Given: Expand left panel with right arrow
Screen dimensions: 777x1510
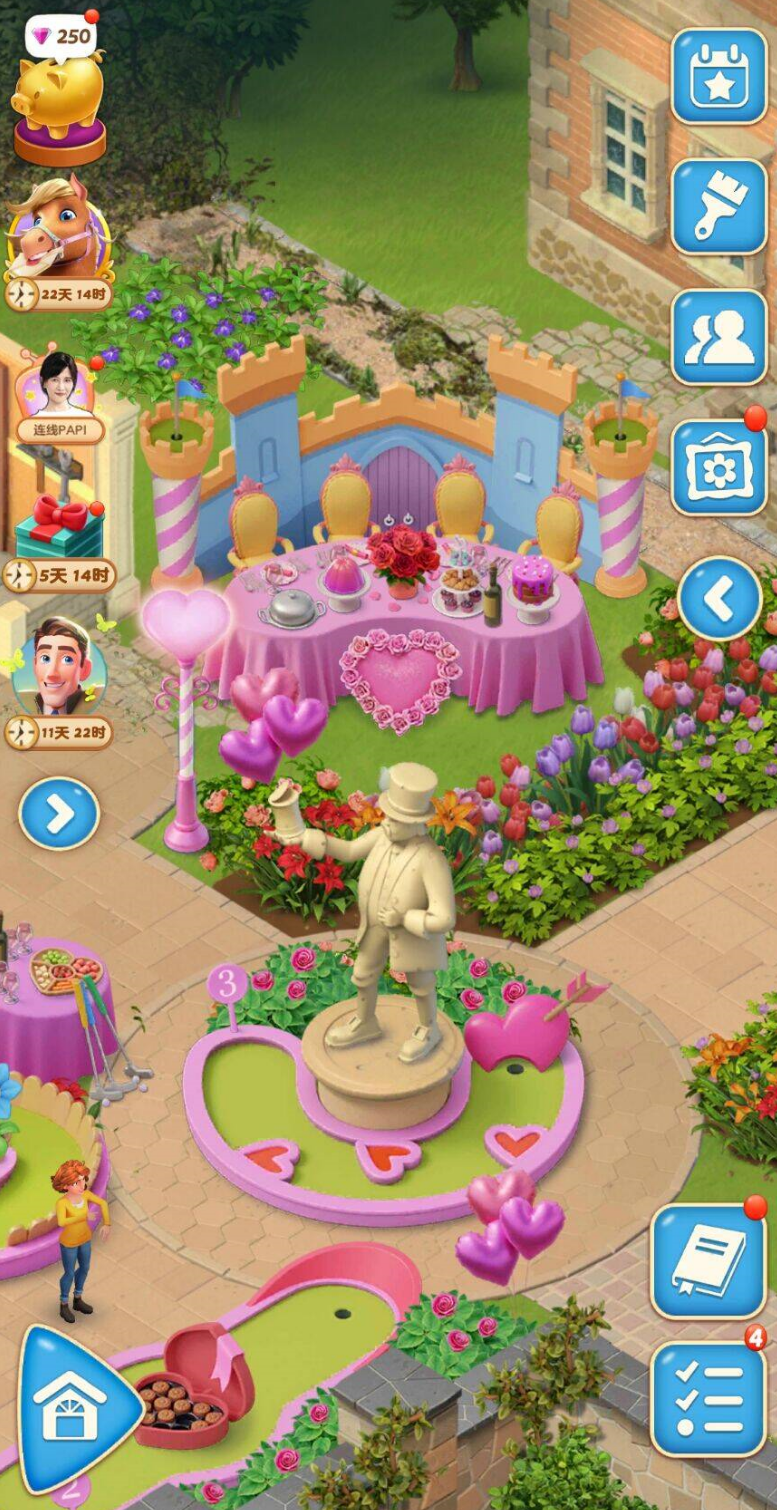Looking at the screenshot, I should point(59,814).
